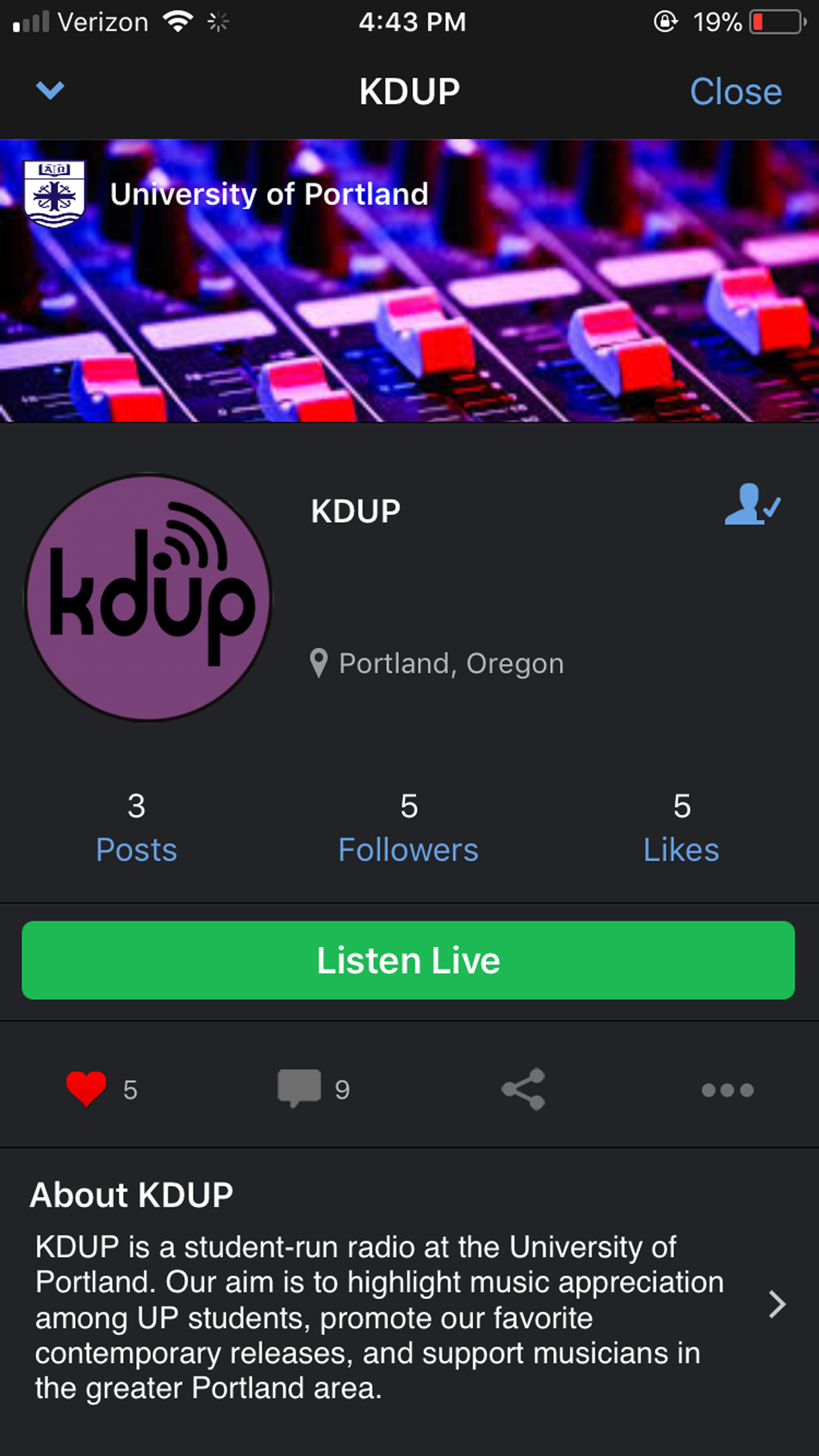This screenshot has width=819, height=1456.
Task: Select the KDUP title in the header
Action: tap(409, 90)
